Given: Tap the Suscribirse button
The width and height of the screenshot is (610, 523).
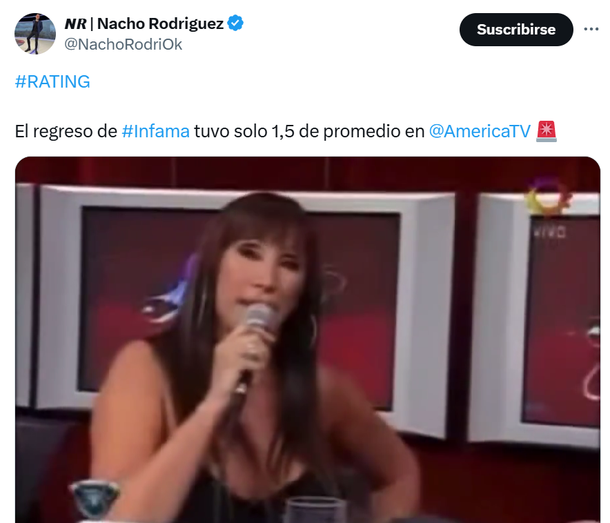Looking at the screenshot, I should tap(516, 30).
